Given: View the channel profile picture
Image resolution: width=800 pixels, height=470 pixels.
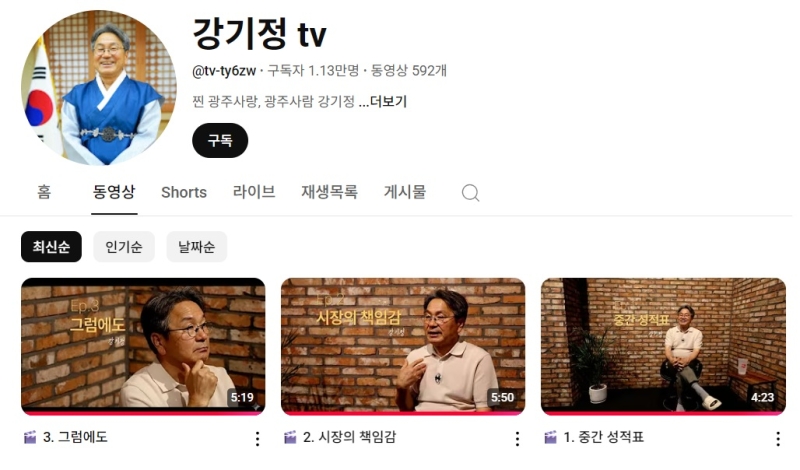Looking at the screenshot, I should pyautogui.click(x=99, y=88).
